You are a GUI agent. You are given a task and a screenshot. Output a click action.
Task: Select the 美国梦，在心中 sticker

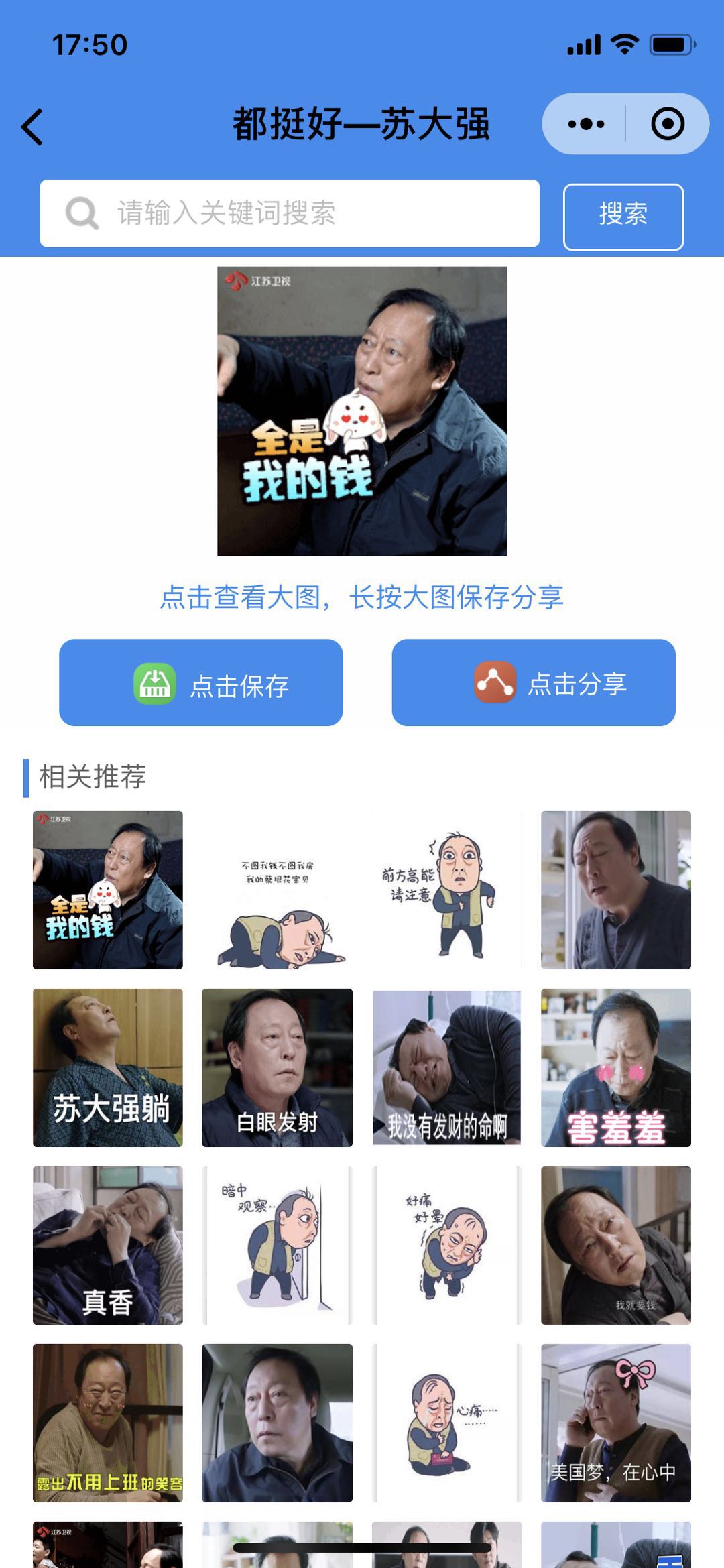pos(615,1423)
